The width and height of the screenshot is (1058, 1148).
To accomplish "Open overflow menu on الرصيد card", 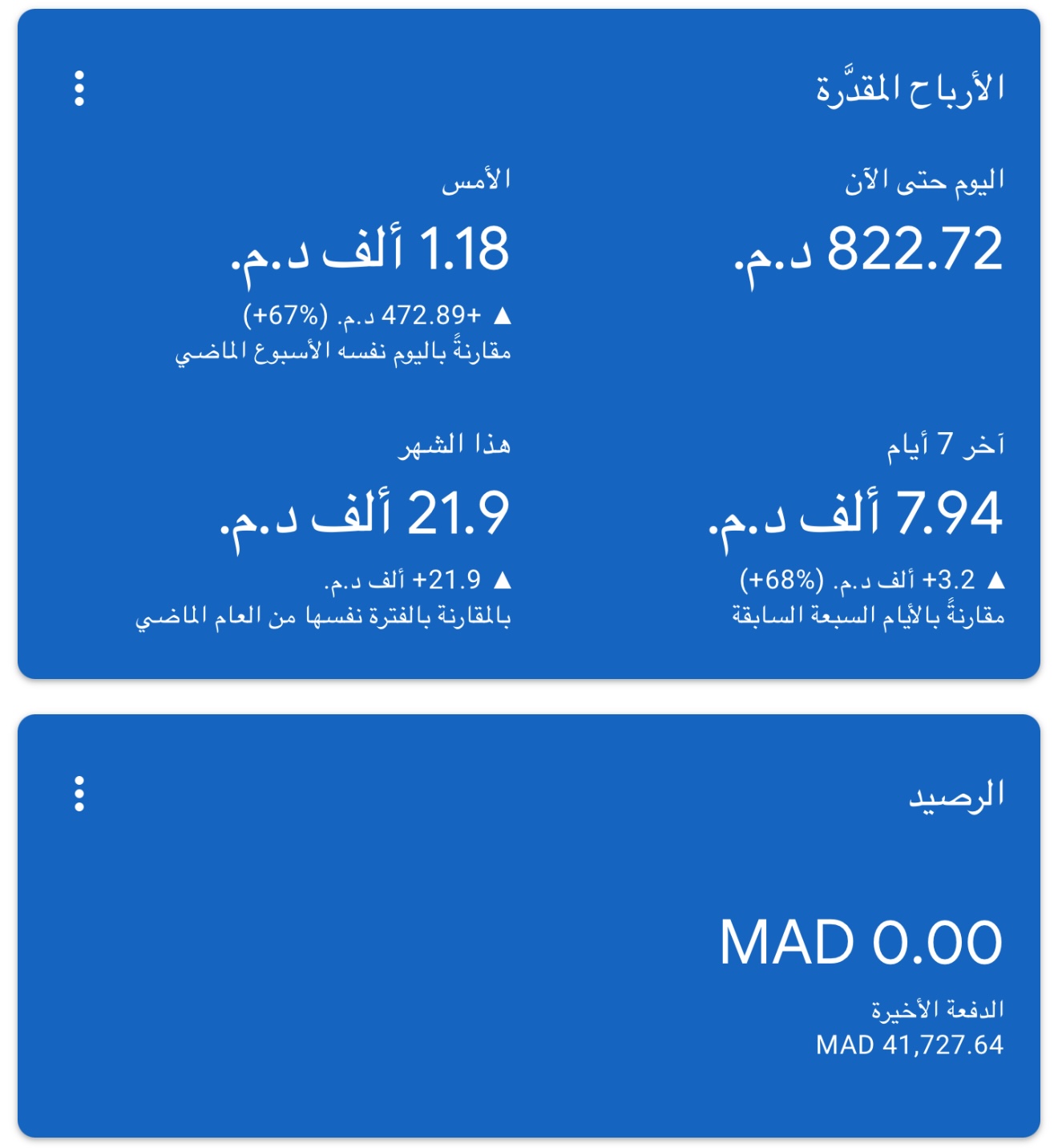I will [x=79, y=794].
